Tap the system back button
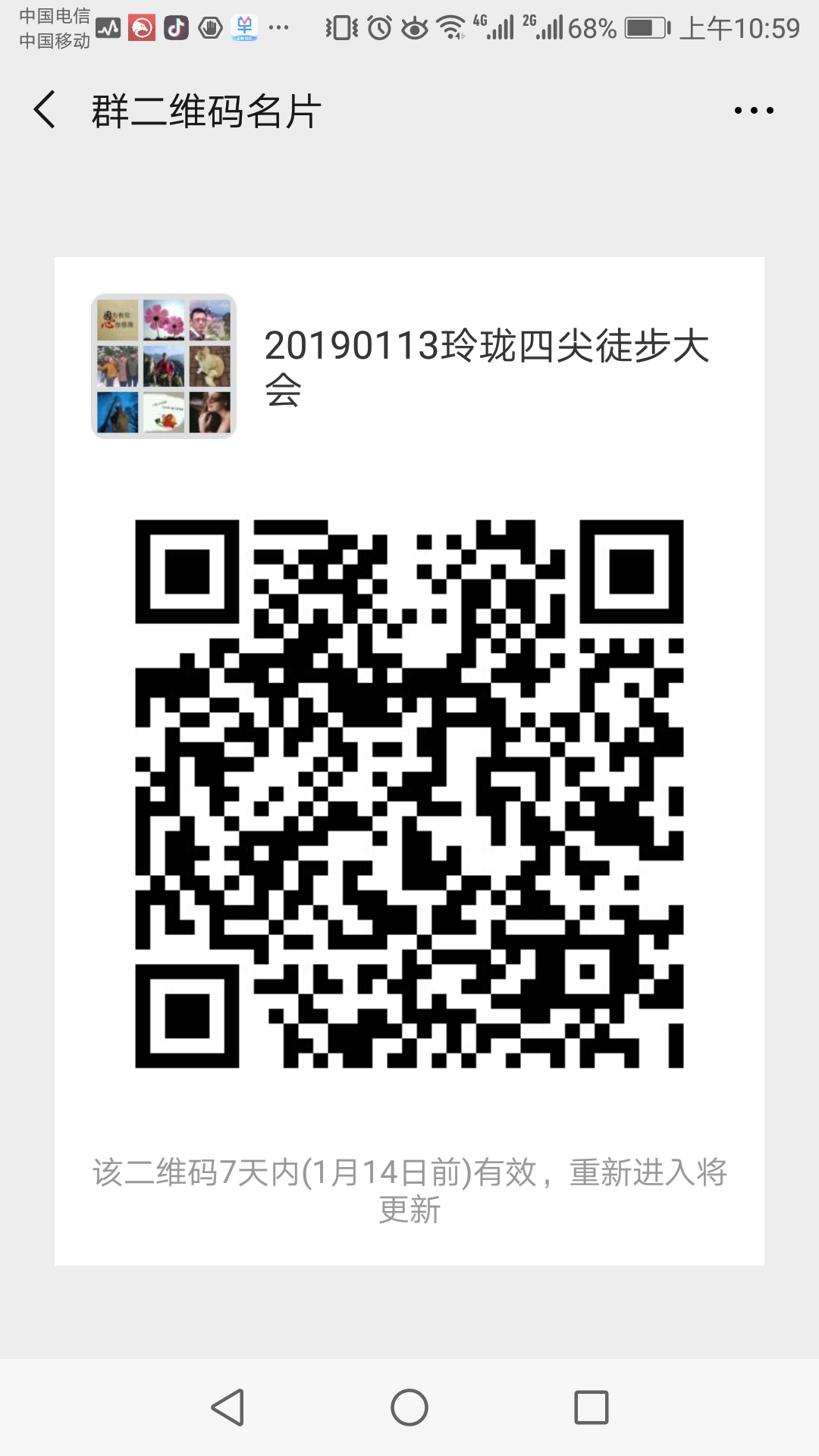The width and height of the screenshot is (819, 1456). coord(227,1407)
